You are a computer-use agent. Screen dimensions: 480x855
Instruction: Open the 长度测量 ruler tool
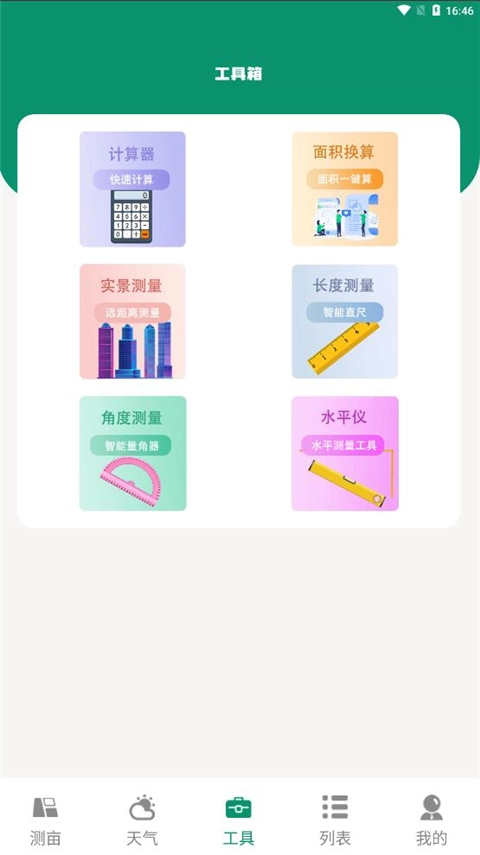pos(345,322)
